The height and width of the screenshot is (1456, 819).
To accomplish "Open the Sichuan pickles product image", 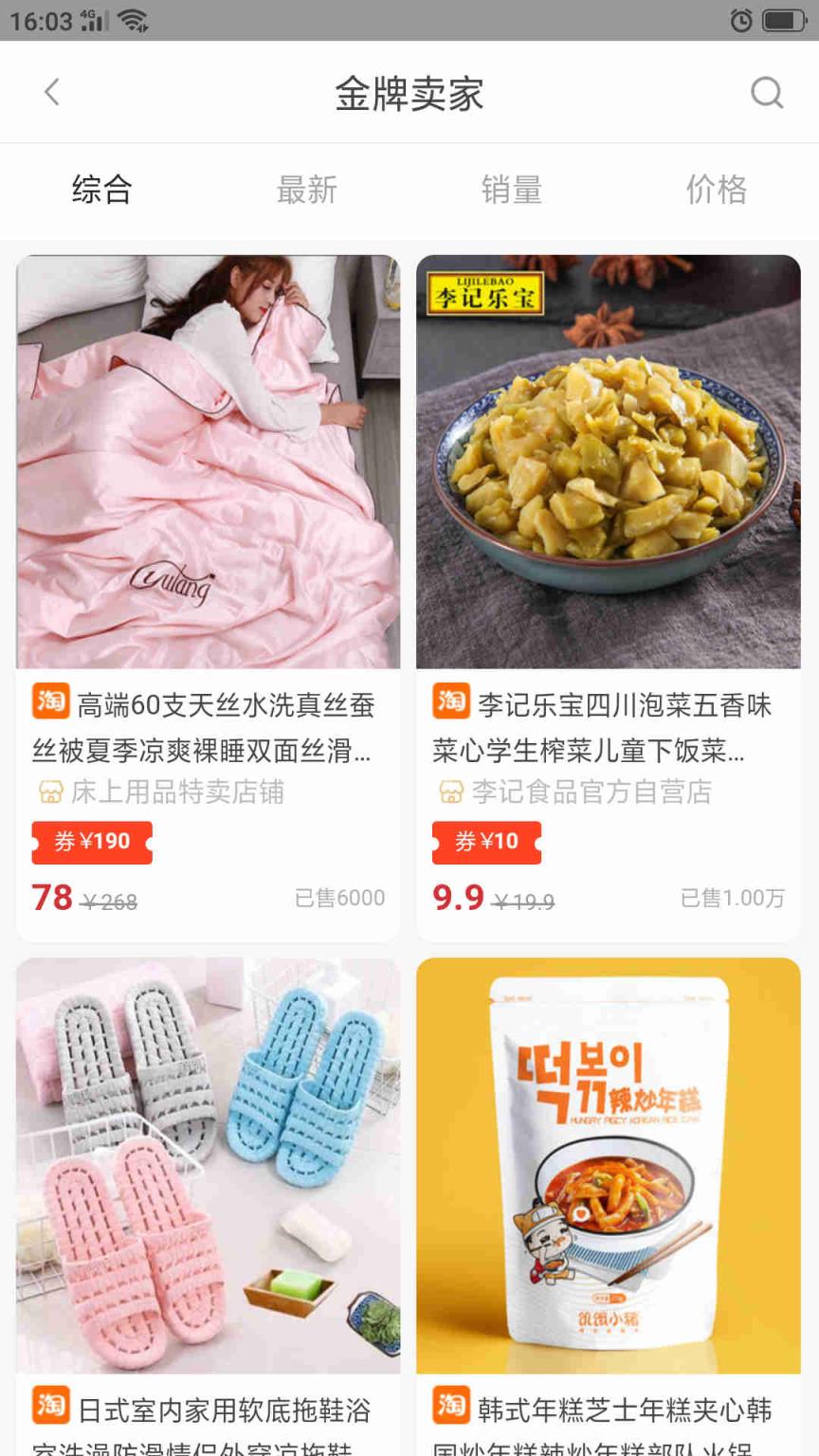I will click(x=610, y=460).
